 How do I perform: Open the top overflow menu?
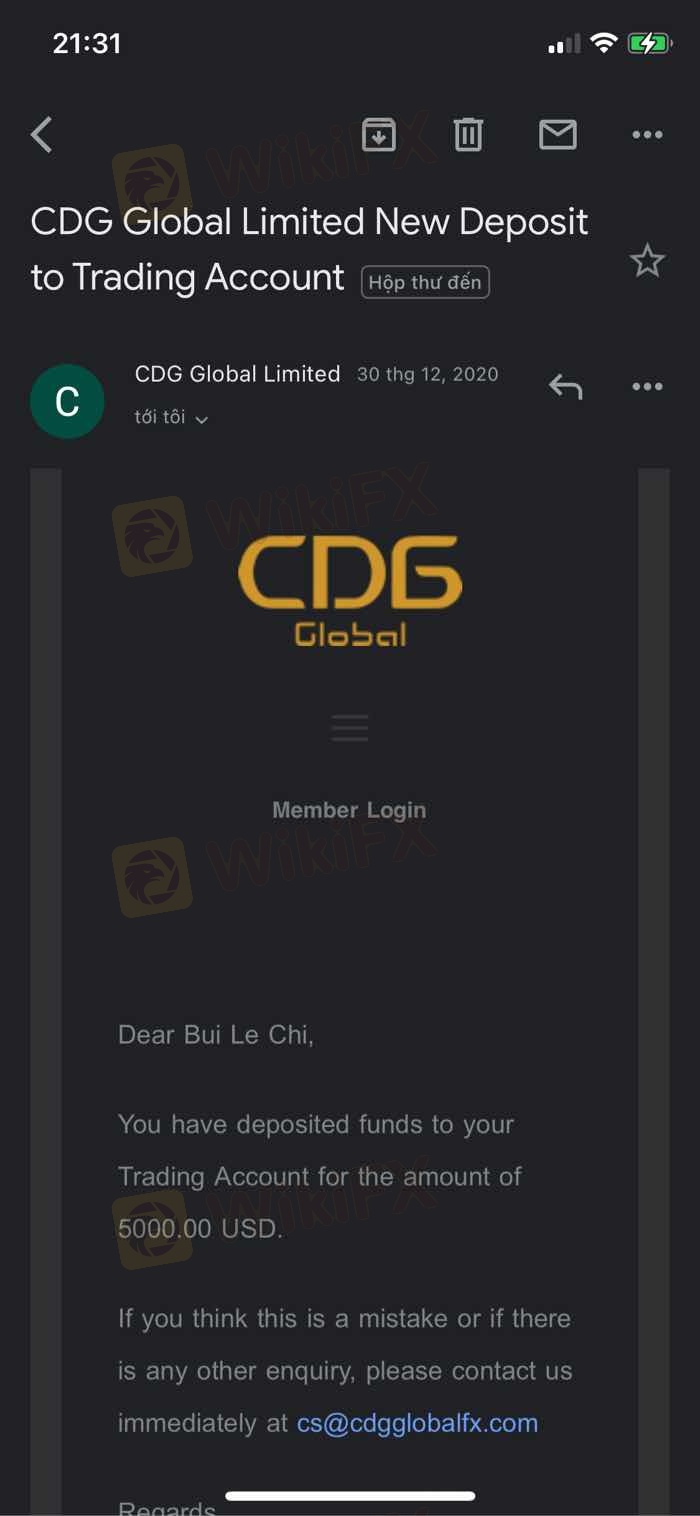point(647,134)
